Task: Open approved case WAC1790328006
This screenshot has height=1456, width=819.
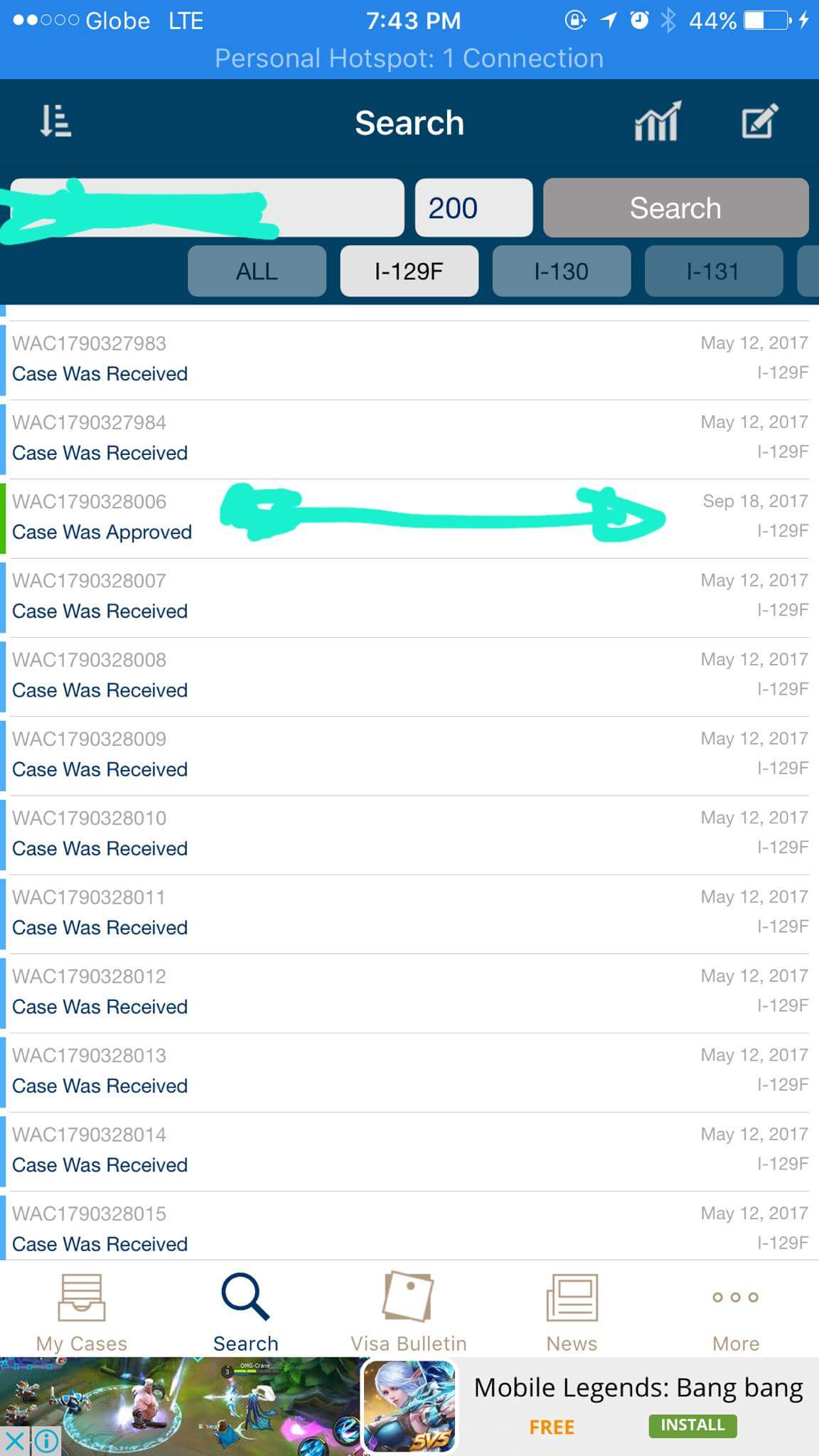Action: [x=409, y=518]
